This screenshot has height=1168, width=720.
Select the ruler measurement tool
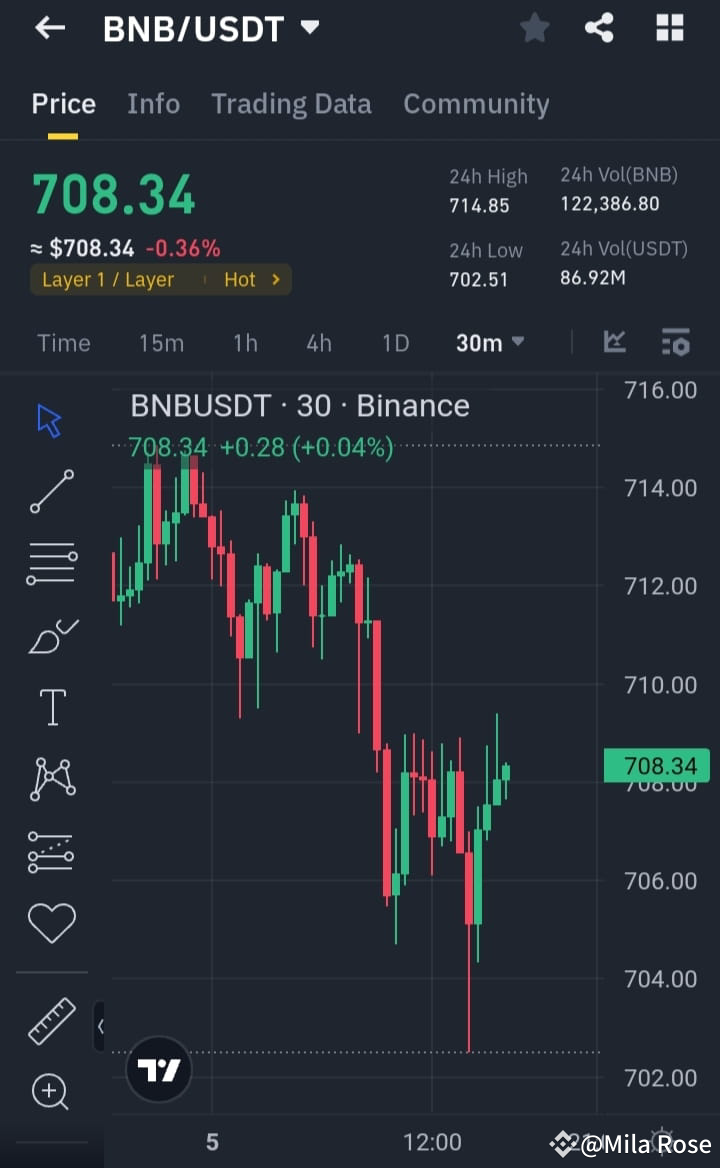click(x=51, y=1022)
